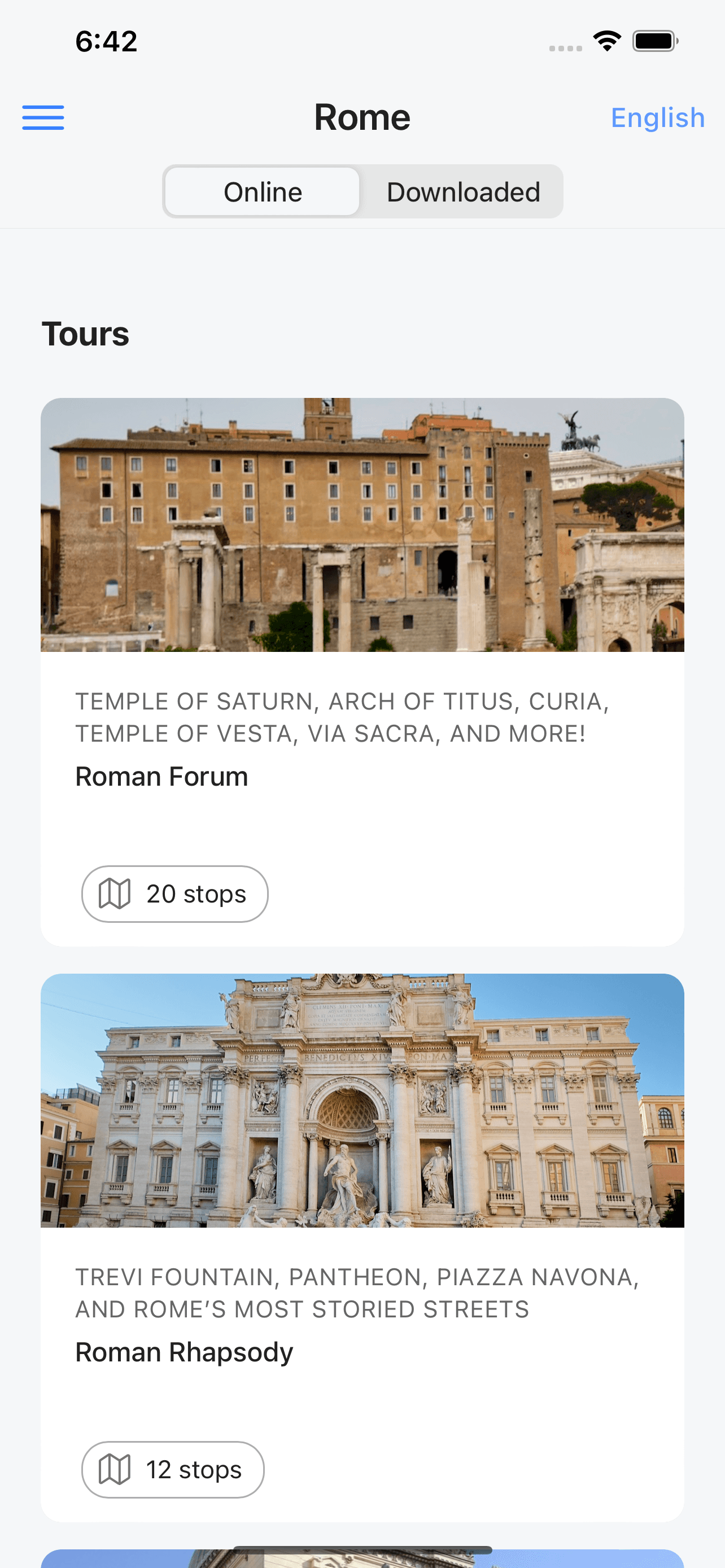Open the 20 stops list

click(174, 894)
